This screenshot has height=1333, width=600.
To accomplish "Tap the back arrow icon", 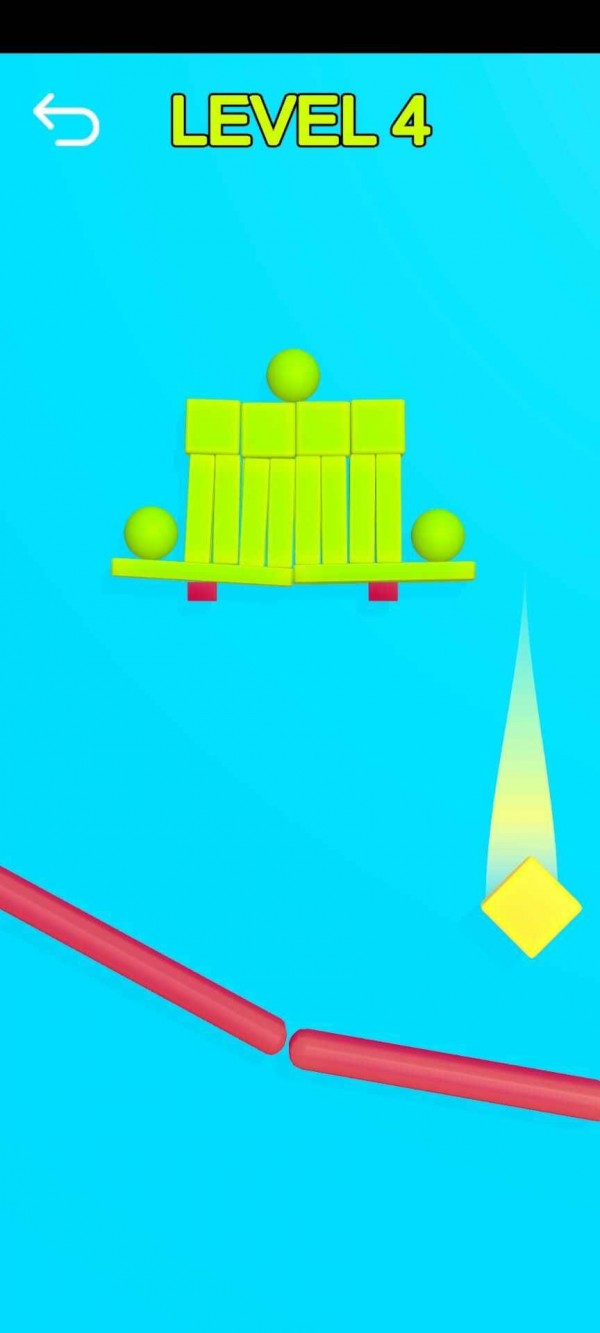I will coord(66,120).
